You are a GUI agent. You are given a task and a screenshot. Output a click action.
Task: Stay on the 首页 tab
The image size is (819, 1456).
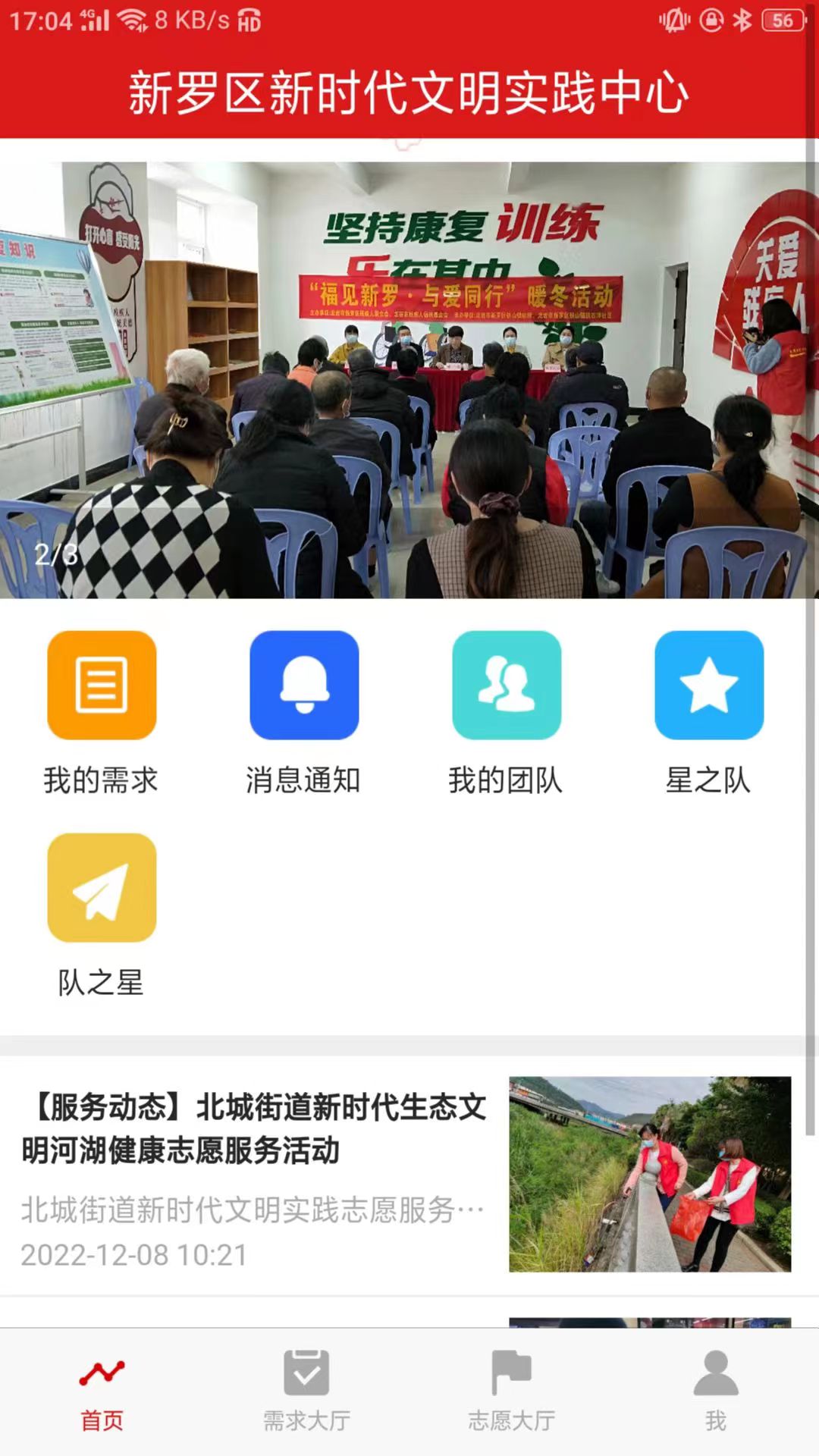tap(102, 1399)
